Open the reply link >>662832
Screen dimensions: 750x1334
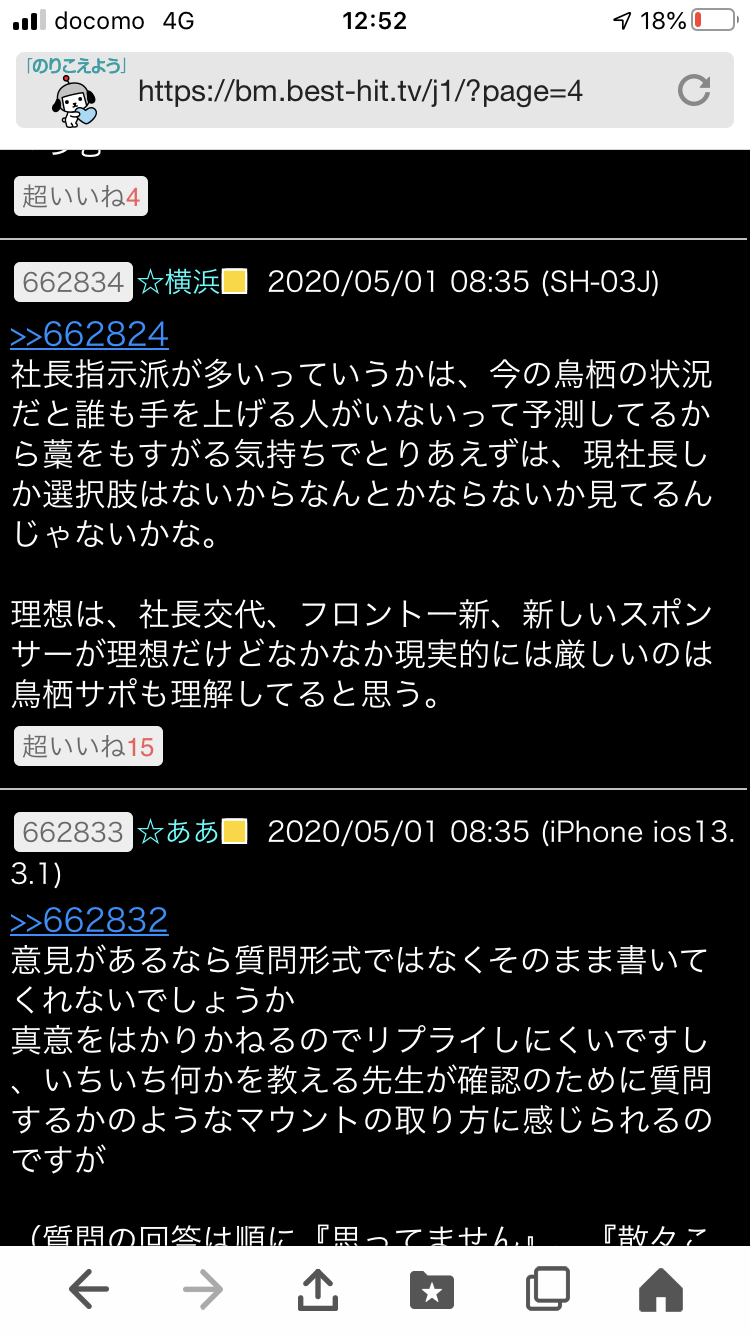[89, 920]
